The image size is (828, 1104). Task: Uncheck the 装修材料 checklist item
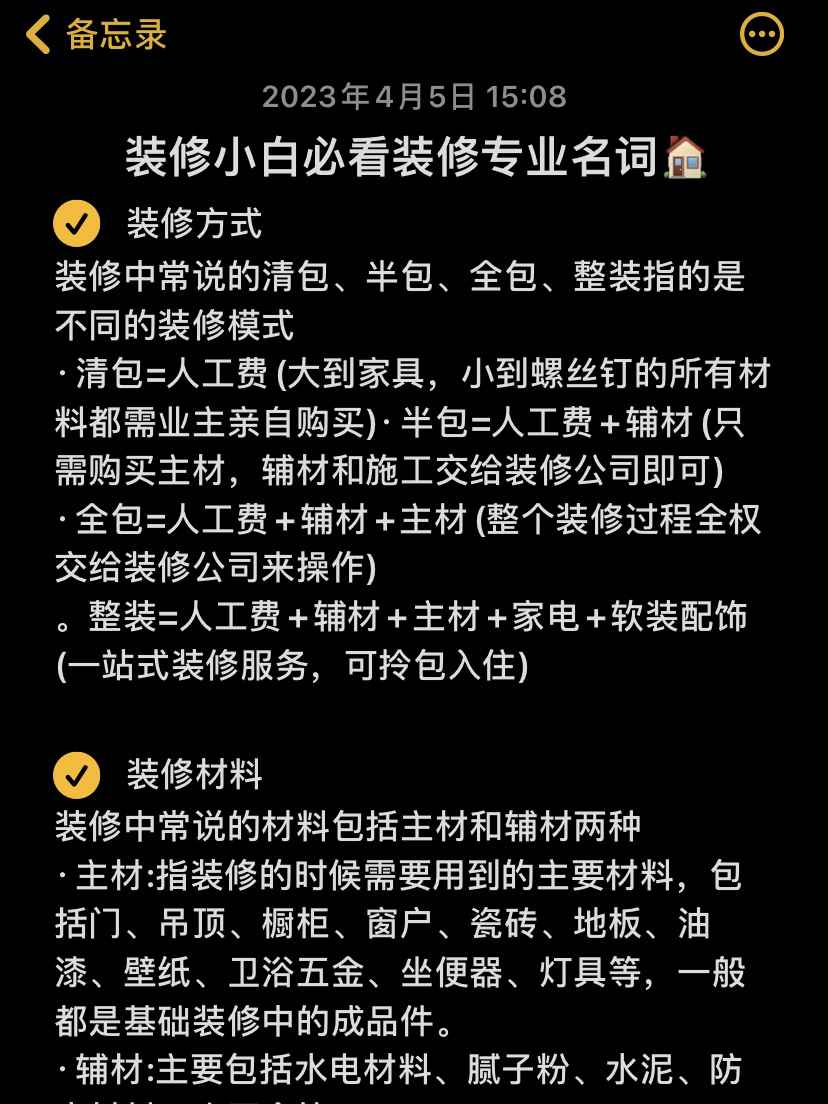pyautogui.click(x=77, y=775)
